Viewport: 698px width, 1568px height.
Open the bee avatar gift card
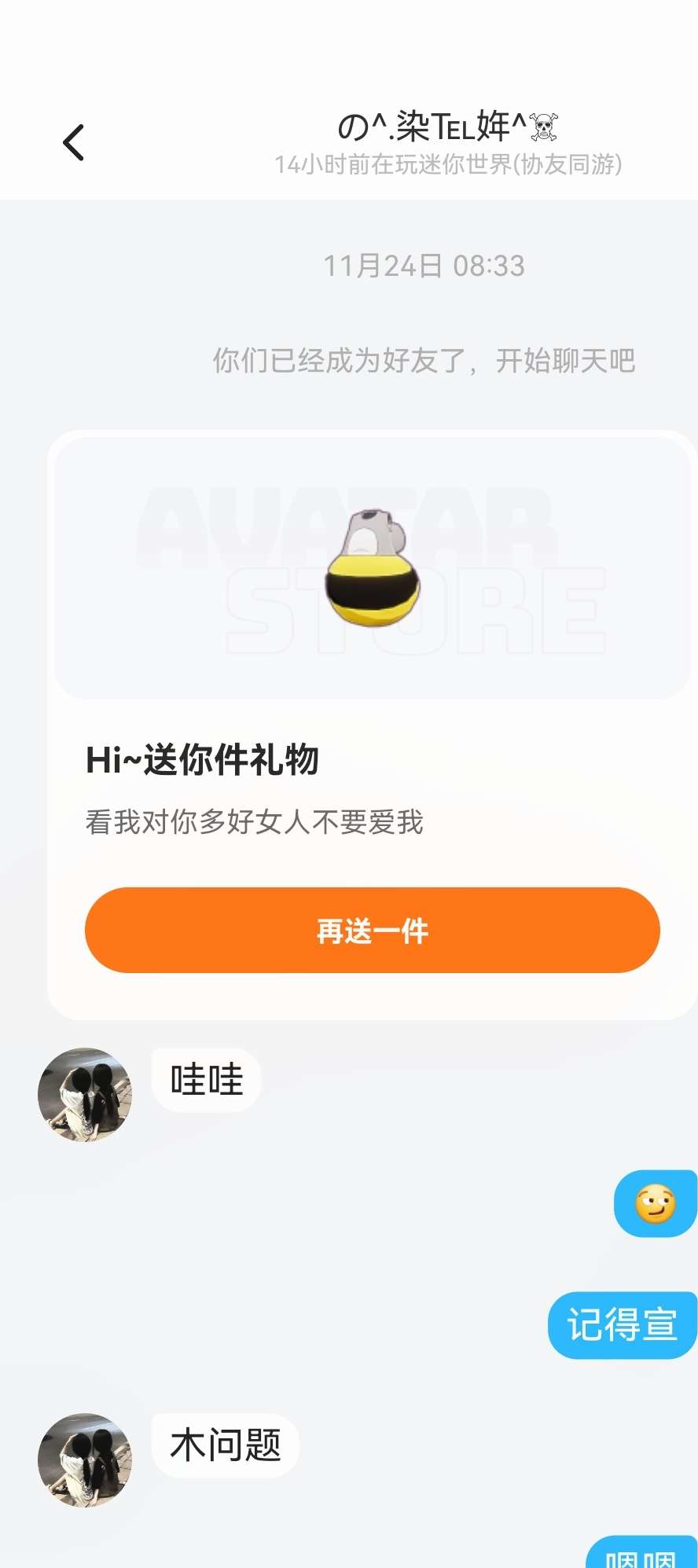click(372, 569)
